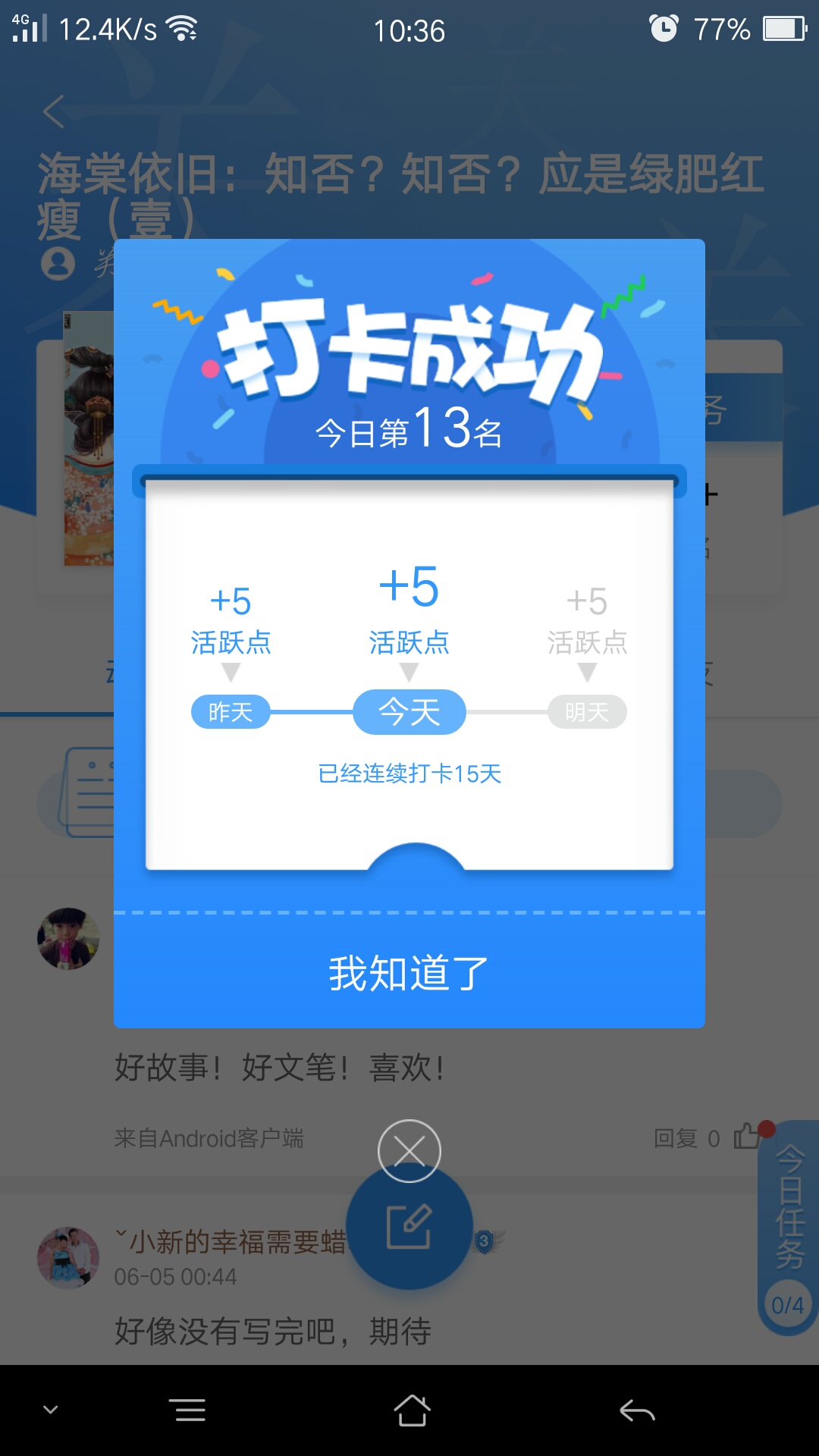Tap the 我知道了 confirmation button
The image size is (819, 1456).
[x=409, y=972]
